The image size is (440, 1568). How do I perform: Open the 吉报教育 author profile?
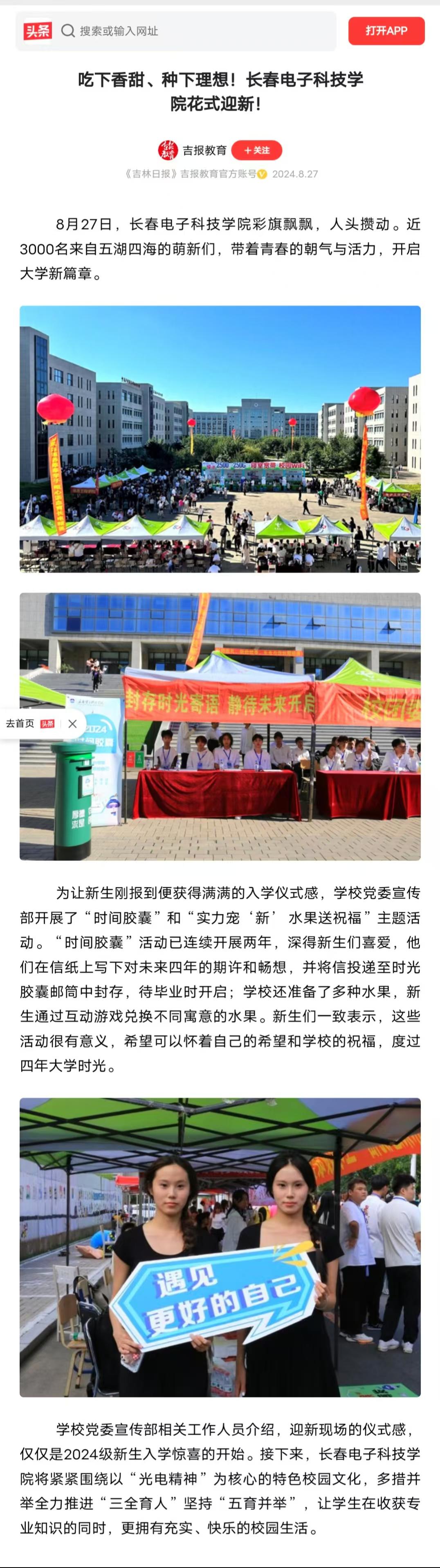coord(204,150)
